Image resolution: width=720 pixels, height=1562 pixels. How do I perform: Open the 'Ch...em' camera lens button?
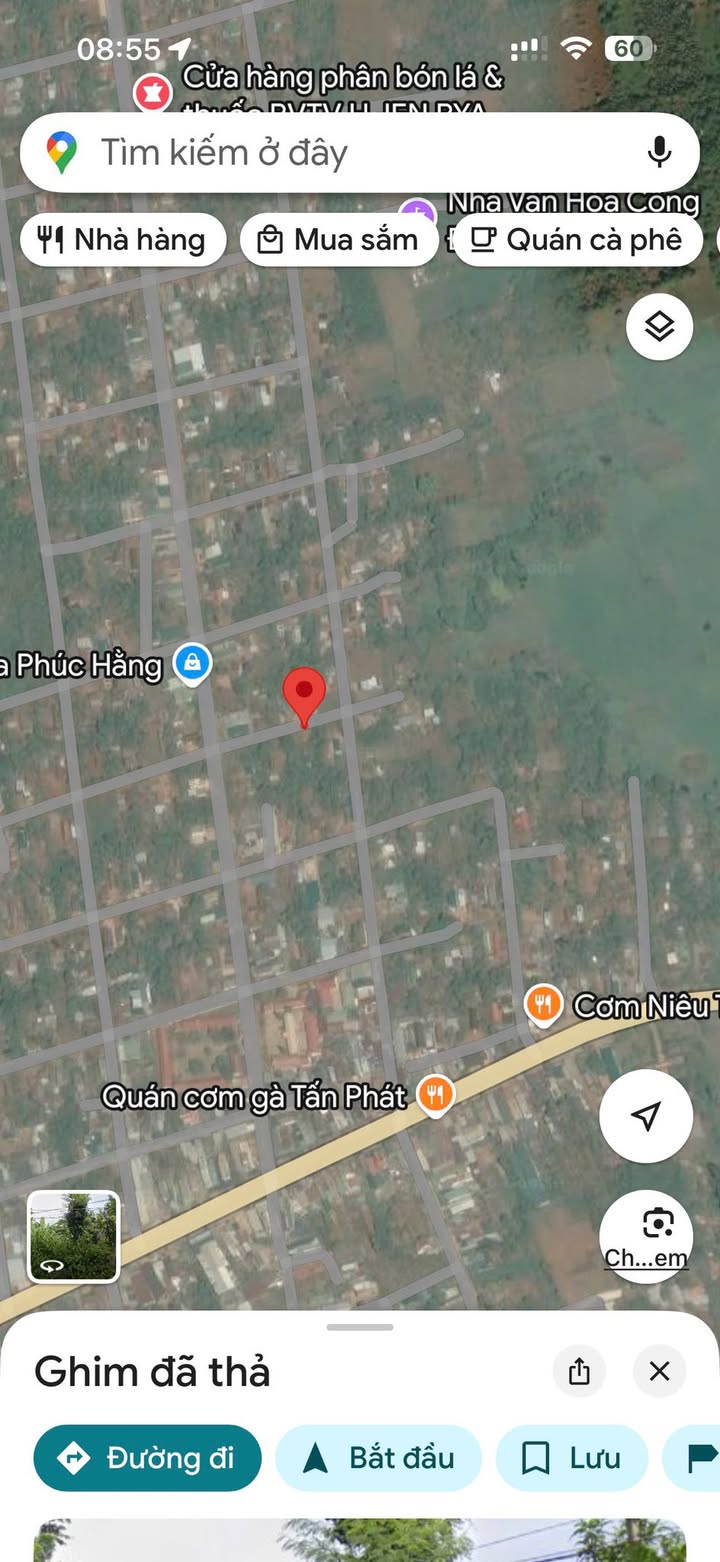[x=646, y=1236]
